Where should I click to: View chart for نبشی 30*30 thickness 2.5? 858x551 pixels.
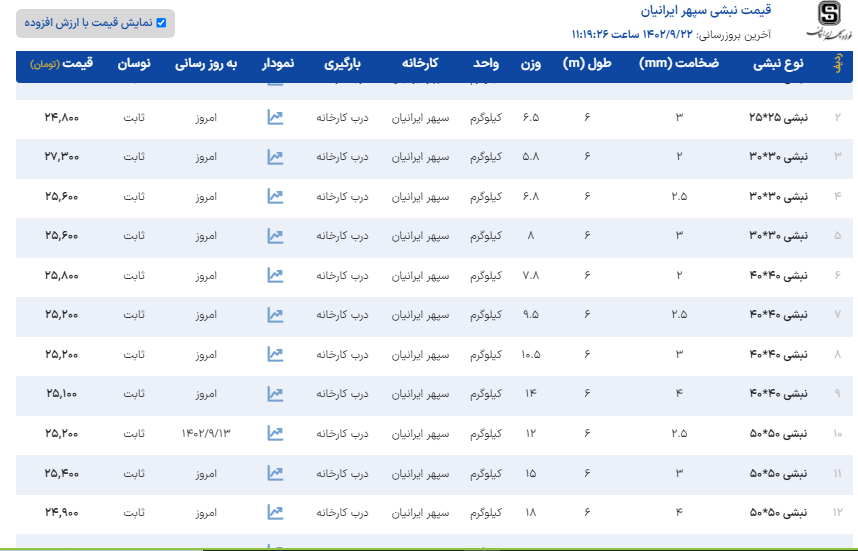[x=276, y=196]
